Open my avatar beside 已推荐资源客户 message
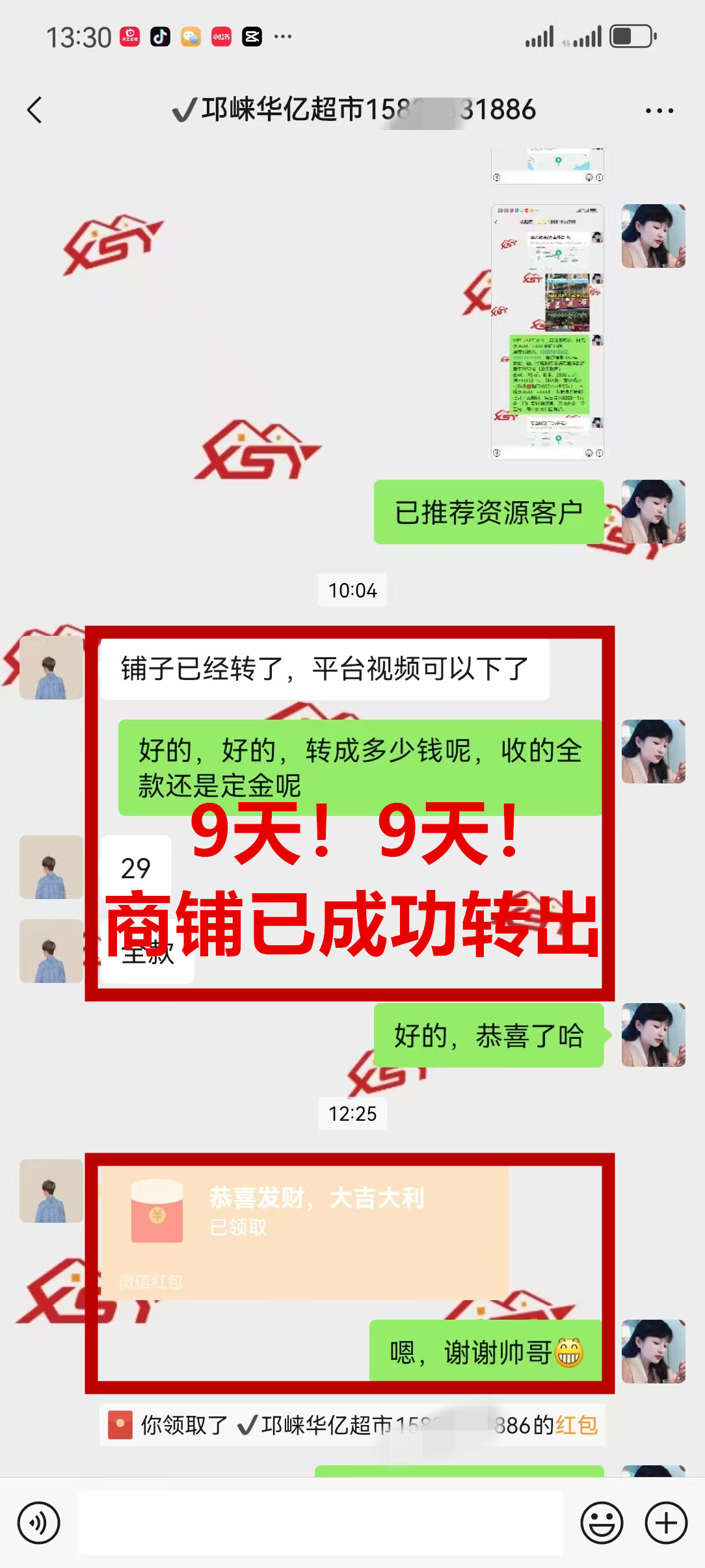The height and width of the screenshot is (1568, 705). pos(653,512)
